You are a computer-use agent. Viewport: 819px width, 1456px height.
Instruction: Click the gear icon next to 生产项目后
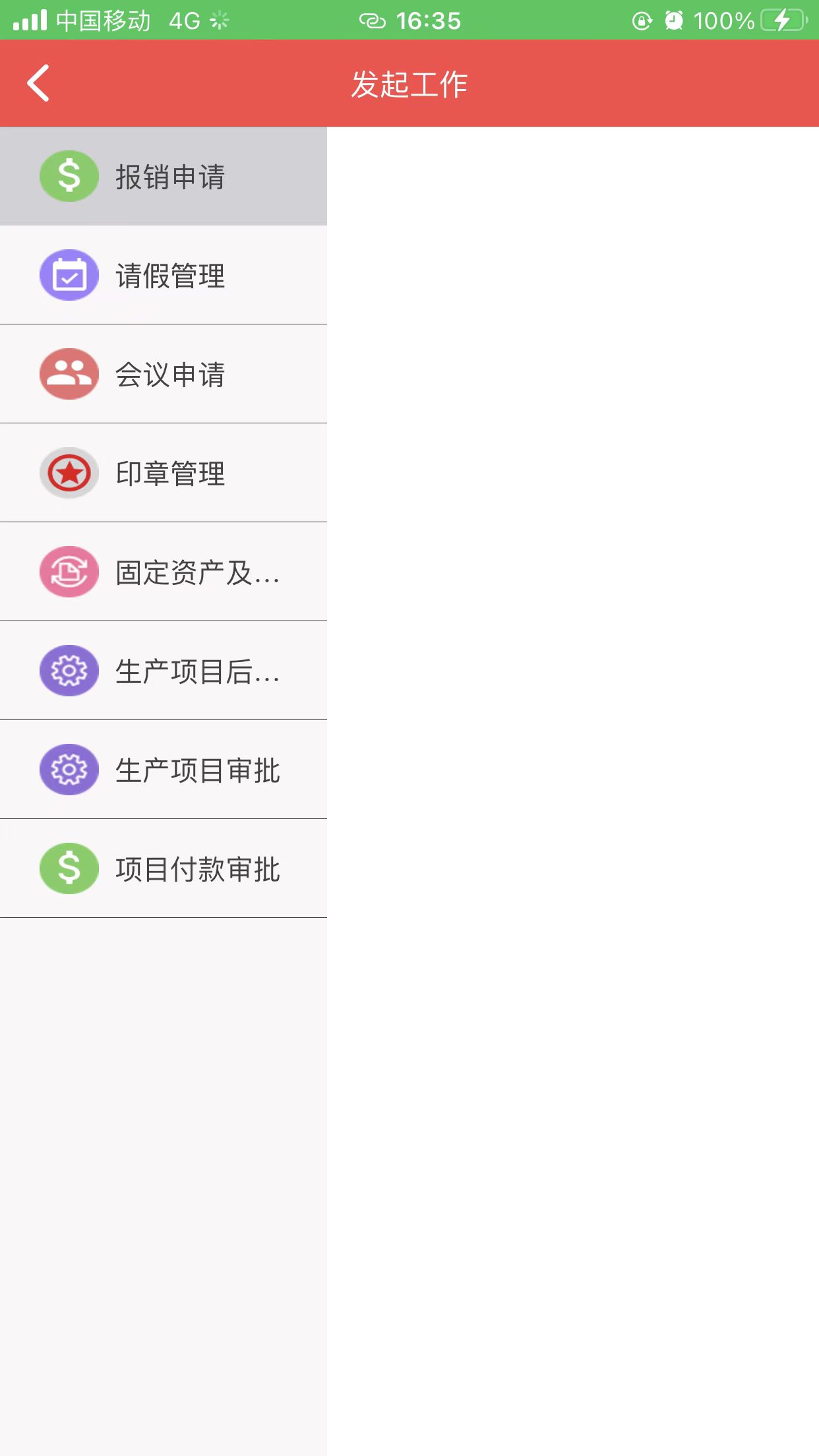click(69, 671)
